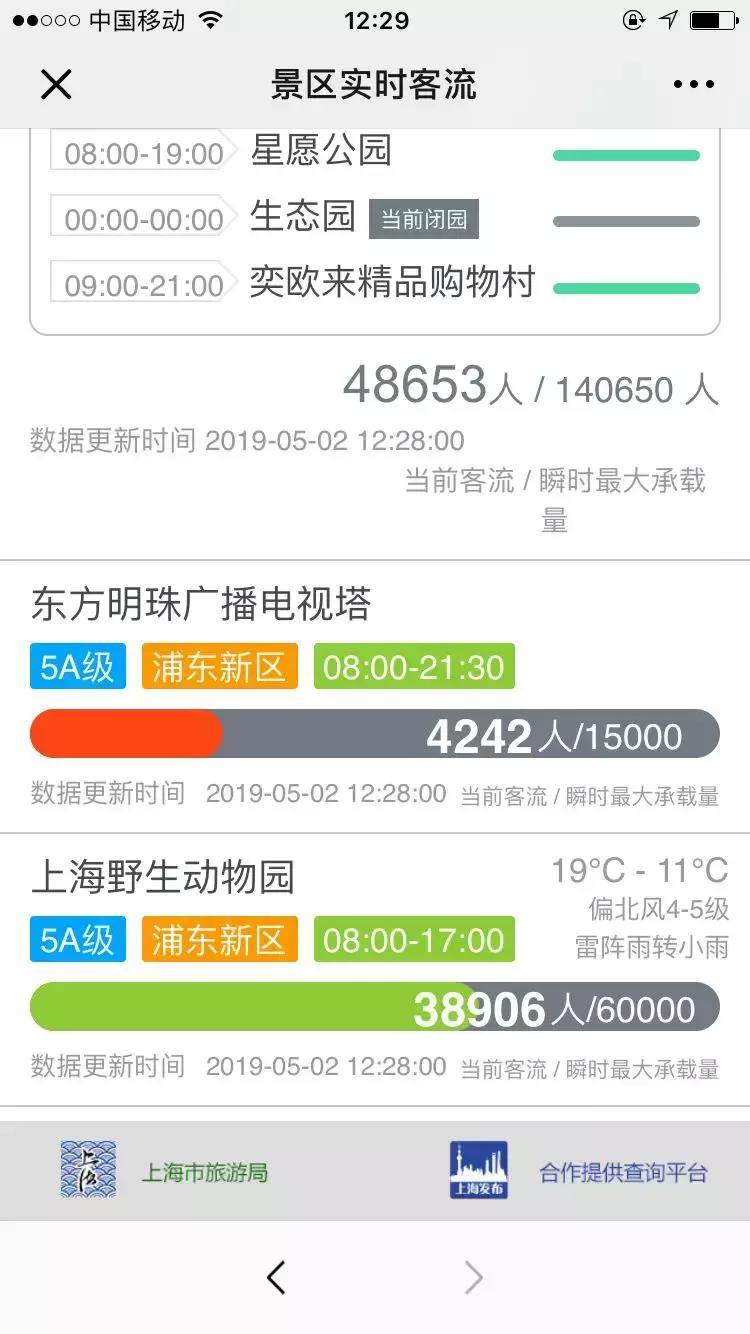
Task: Tap the orientation lock icon in the status bar
Action: point(631,19)
